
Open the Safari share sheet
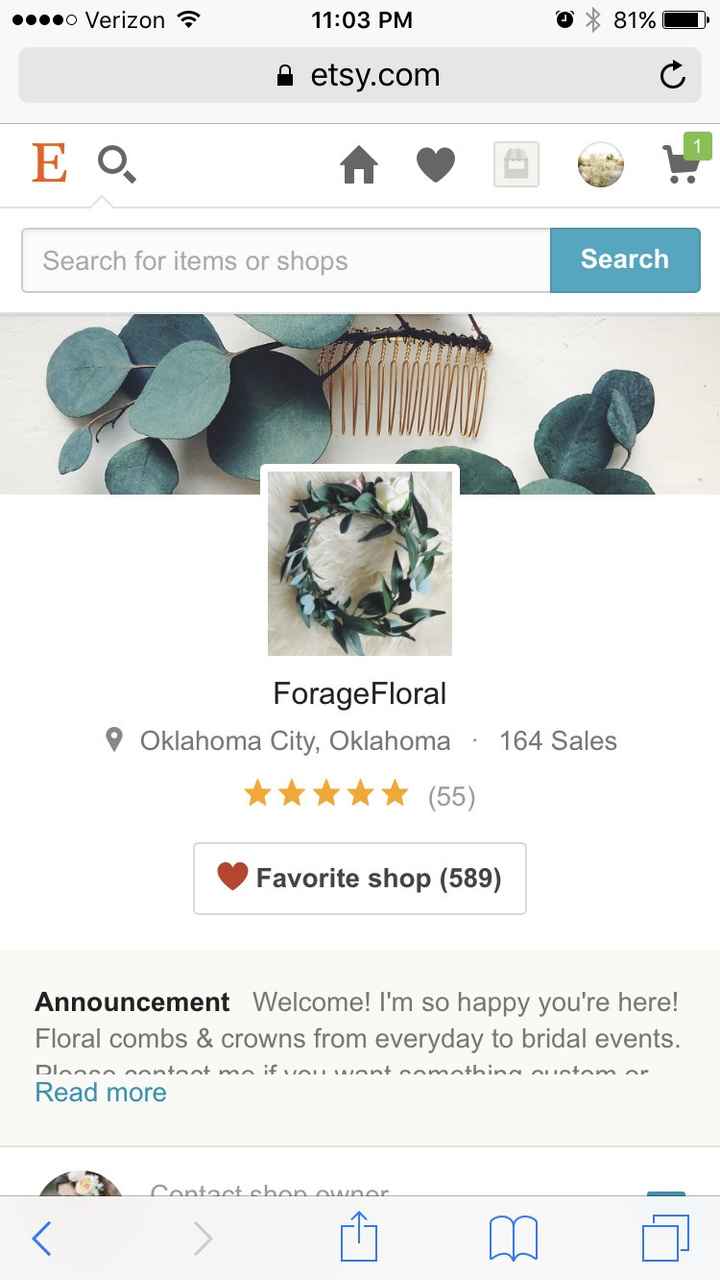click(x=359, y=1238)
